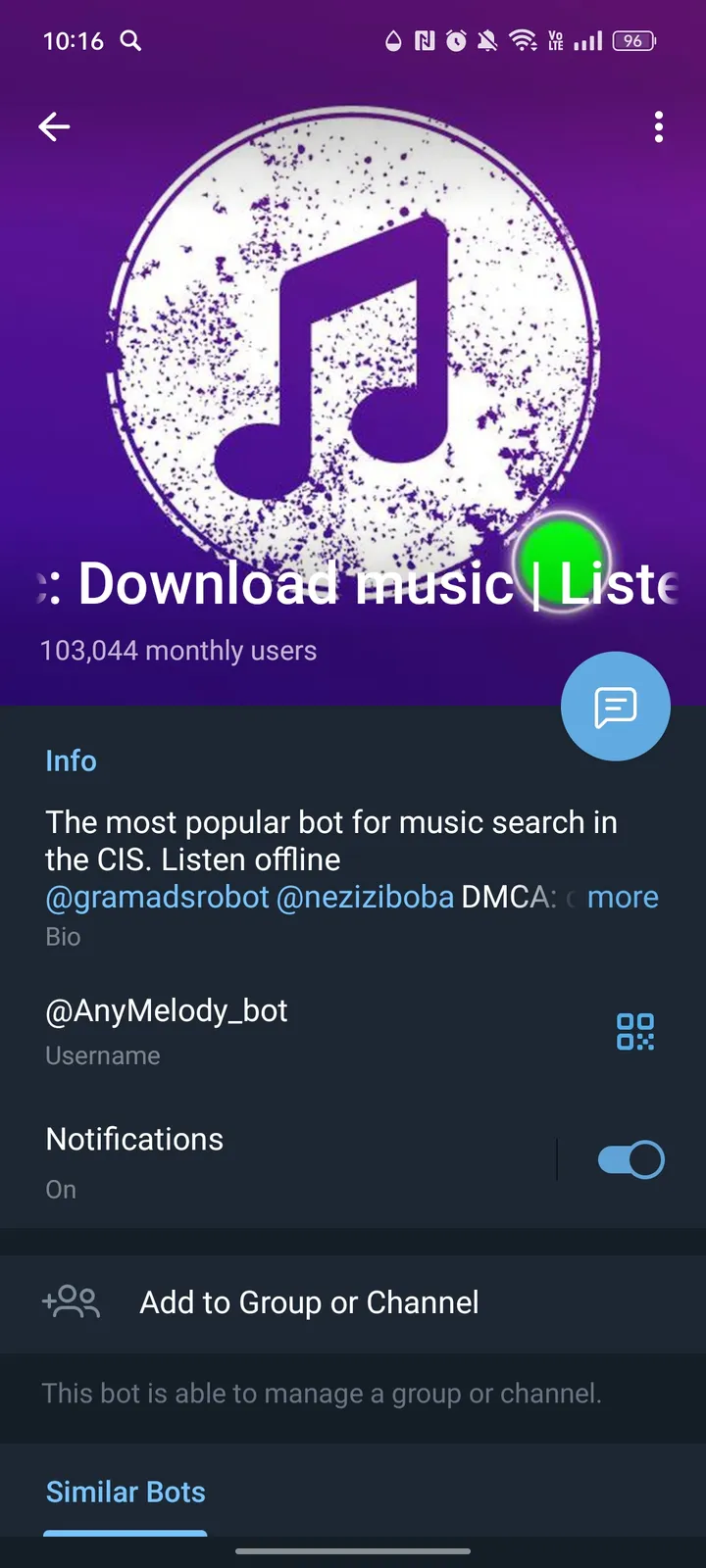
Task: Tap the Wi-Fi icon in the status bar
Action: point(523,41)
